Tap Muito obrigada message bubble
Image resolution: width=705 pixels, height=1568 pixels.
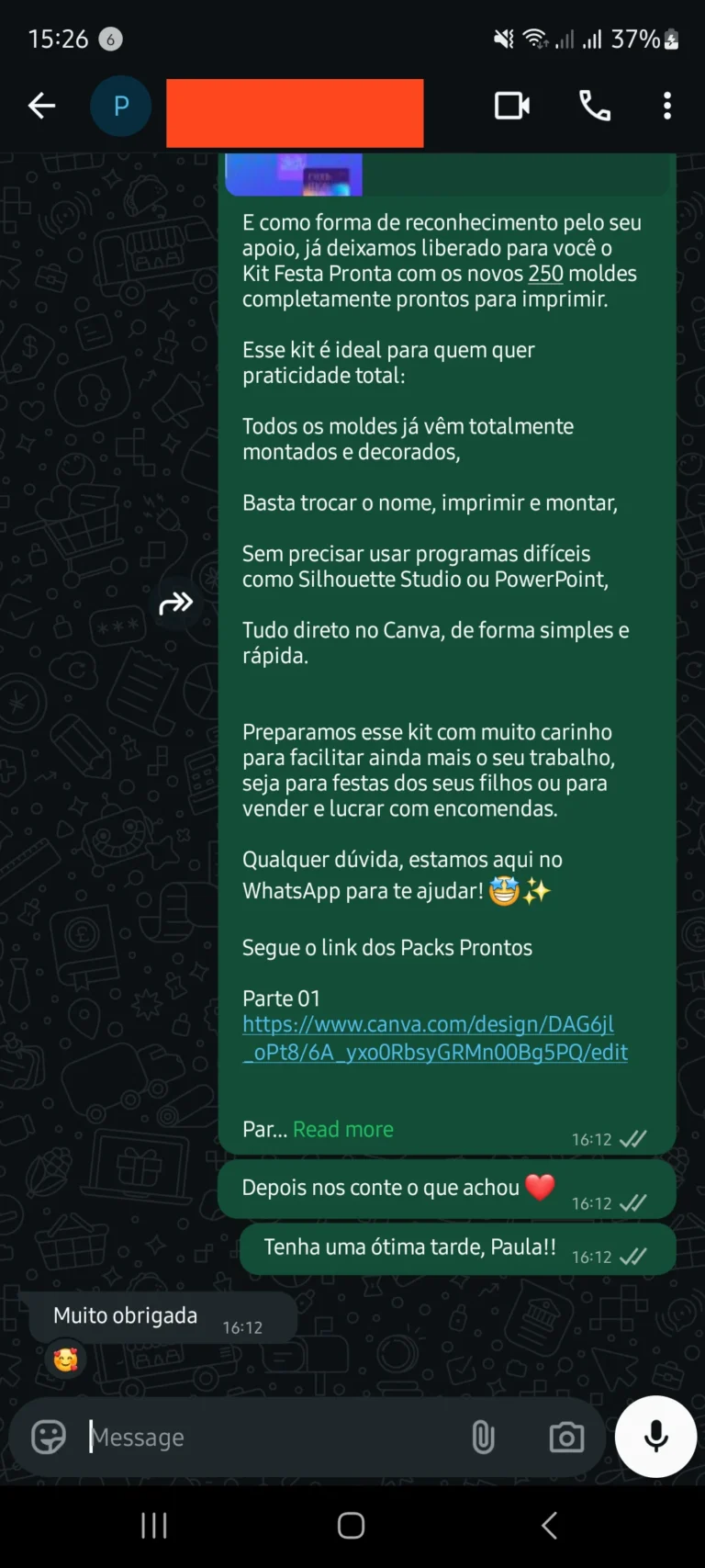[124, 1315]
